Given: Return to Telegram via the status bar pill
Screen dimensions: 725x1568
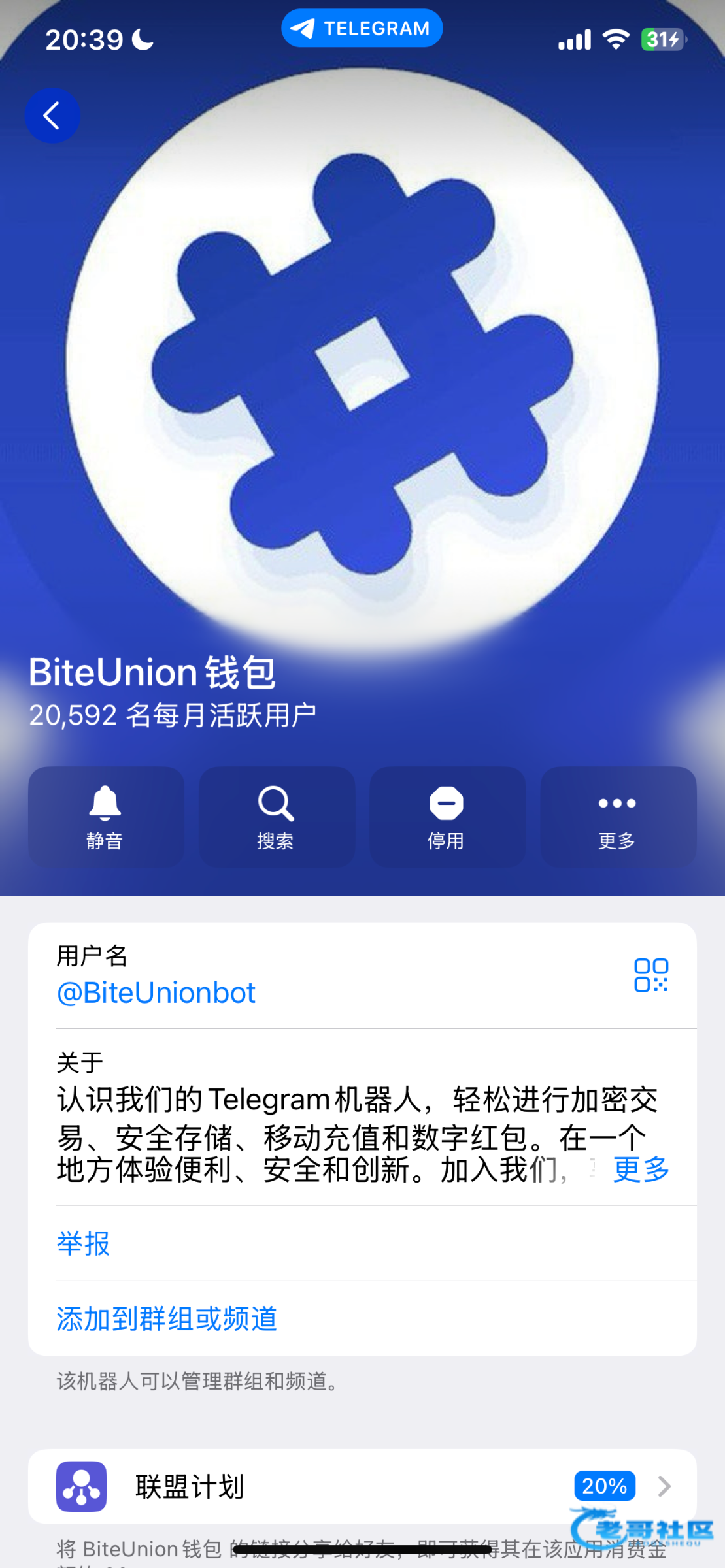Looking at the screenshot, I should 362,28.
